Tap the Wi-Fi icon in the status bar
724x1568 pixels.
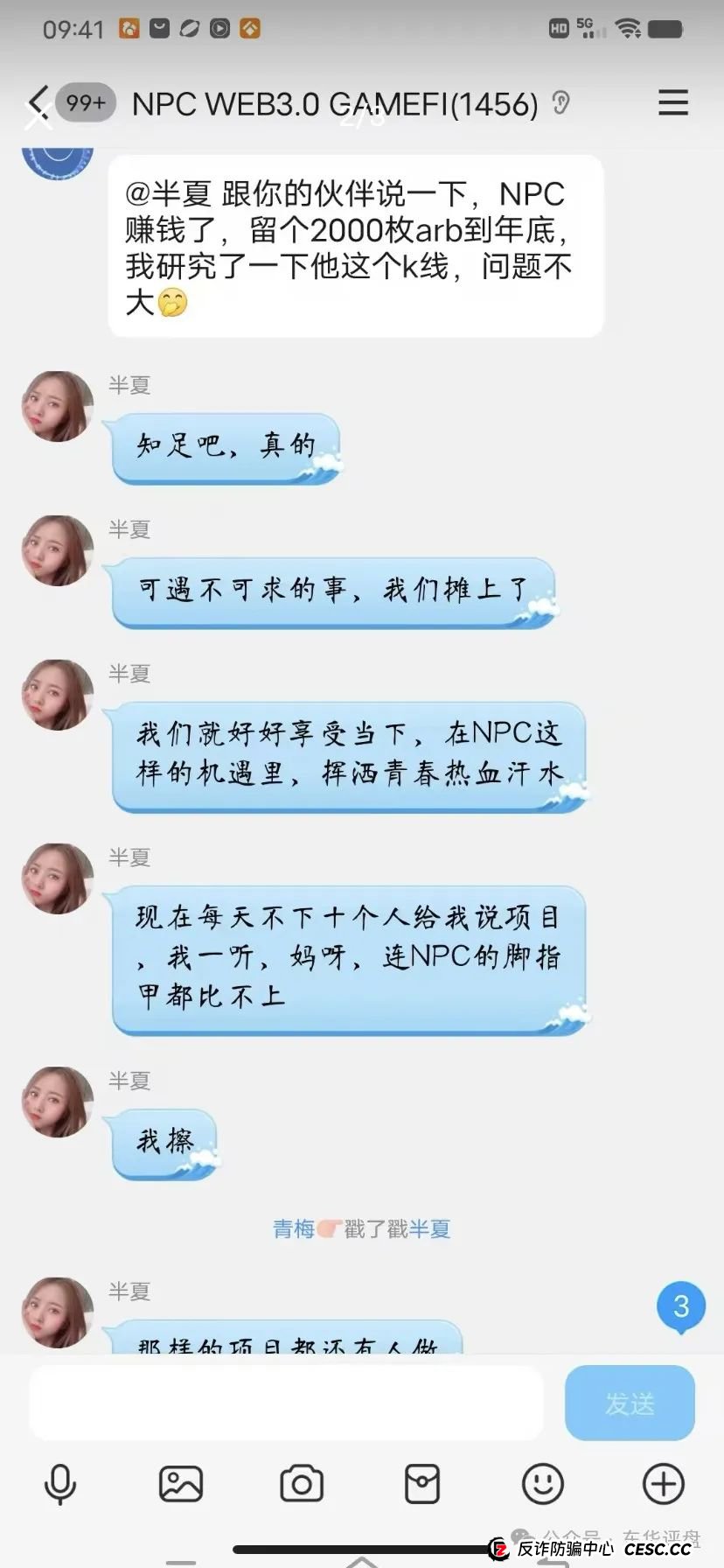(x=627, y=27)
